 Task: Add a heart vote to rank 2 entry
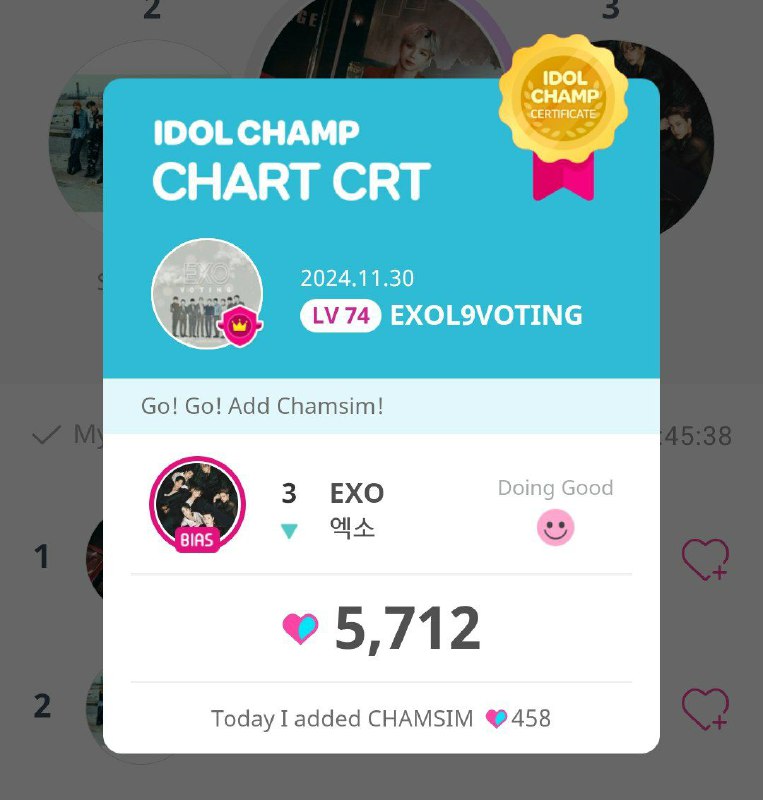click(704, 709)
